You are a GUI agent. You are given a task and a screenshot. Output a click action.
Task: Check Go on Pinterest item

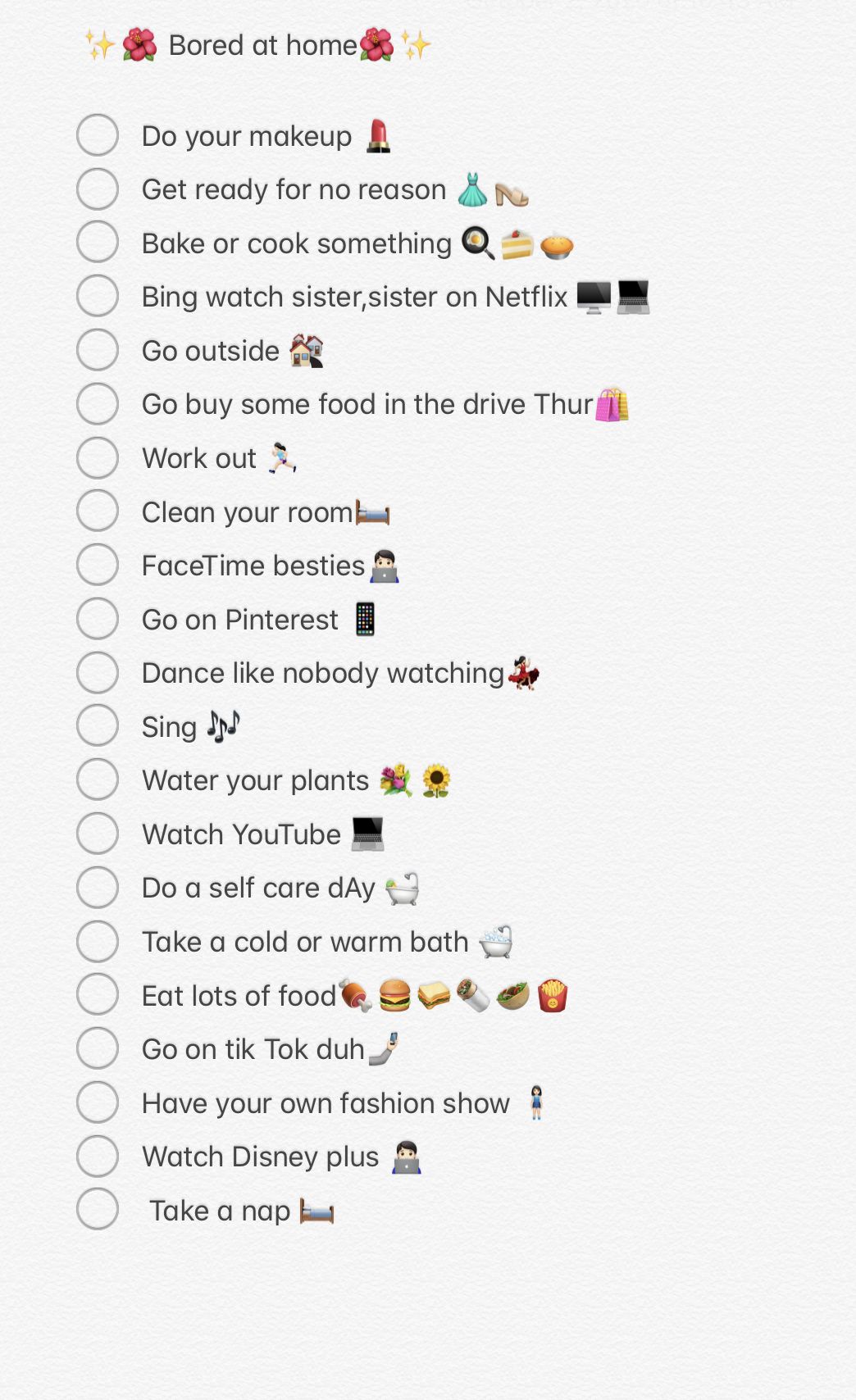click(98, 619)
